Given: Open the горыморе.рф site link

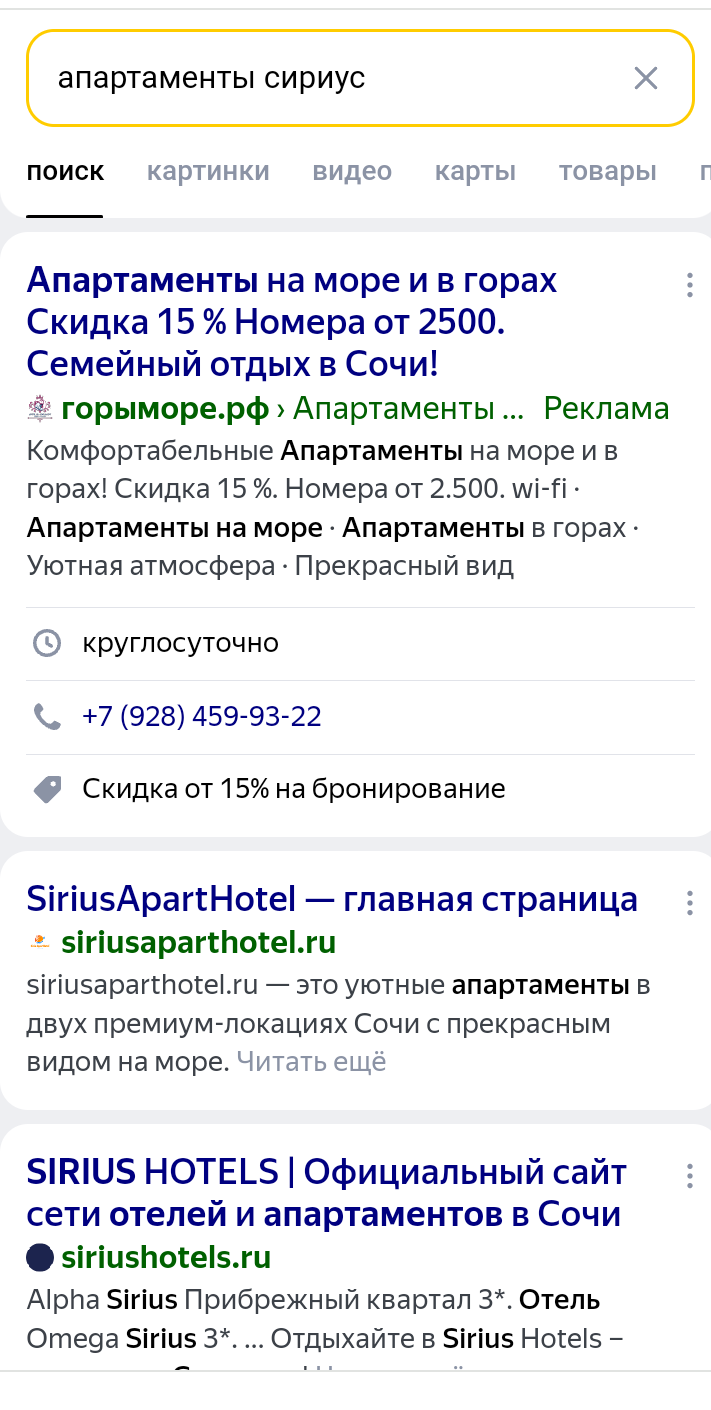Looking at the screenshot, I should click(x=165, y=409).
